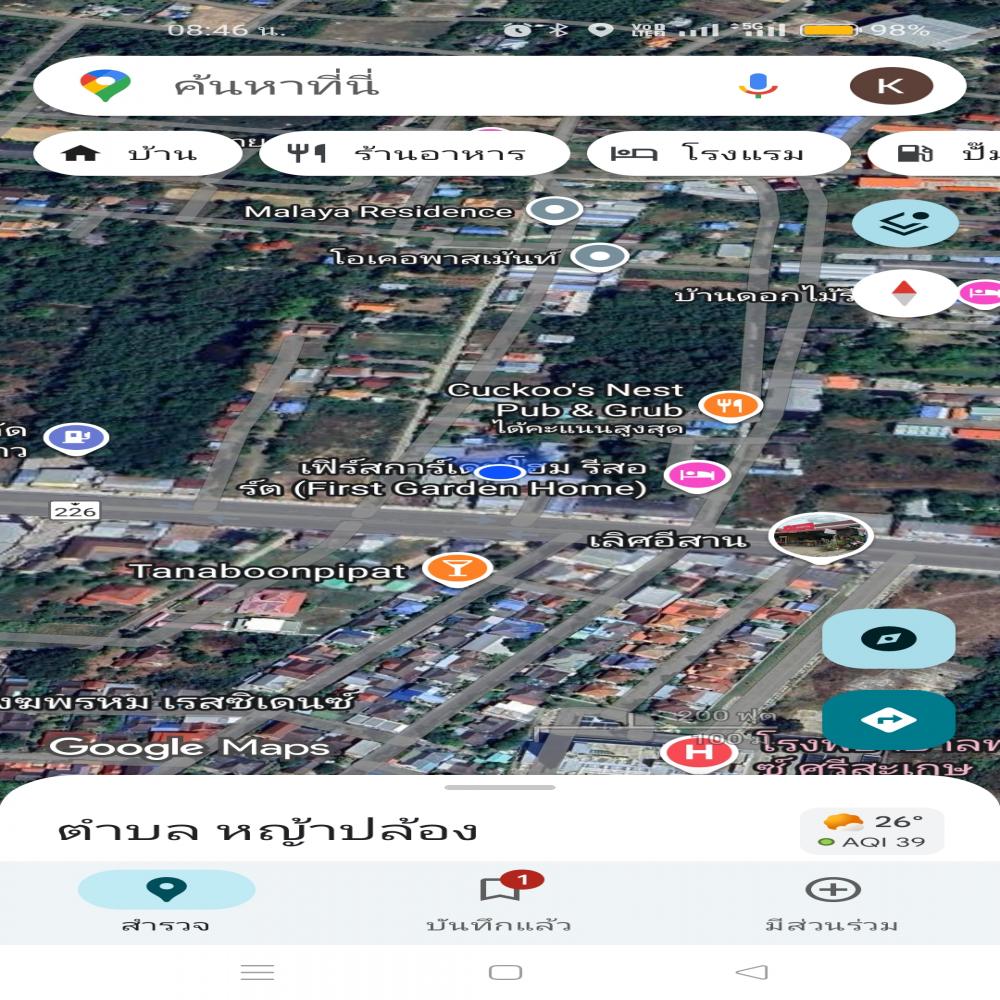Open the map layers button
This screenshot has height=1000, width=1000.
pyautogui.click(x=904, y=223)
